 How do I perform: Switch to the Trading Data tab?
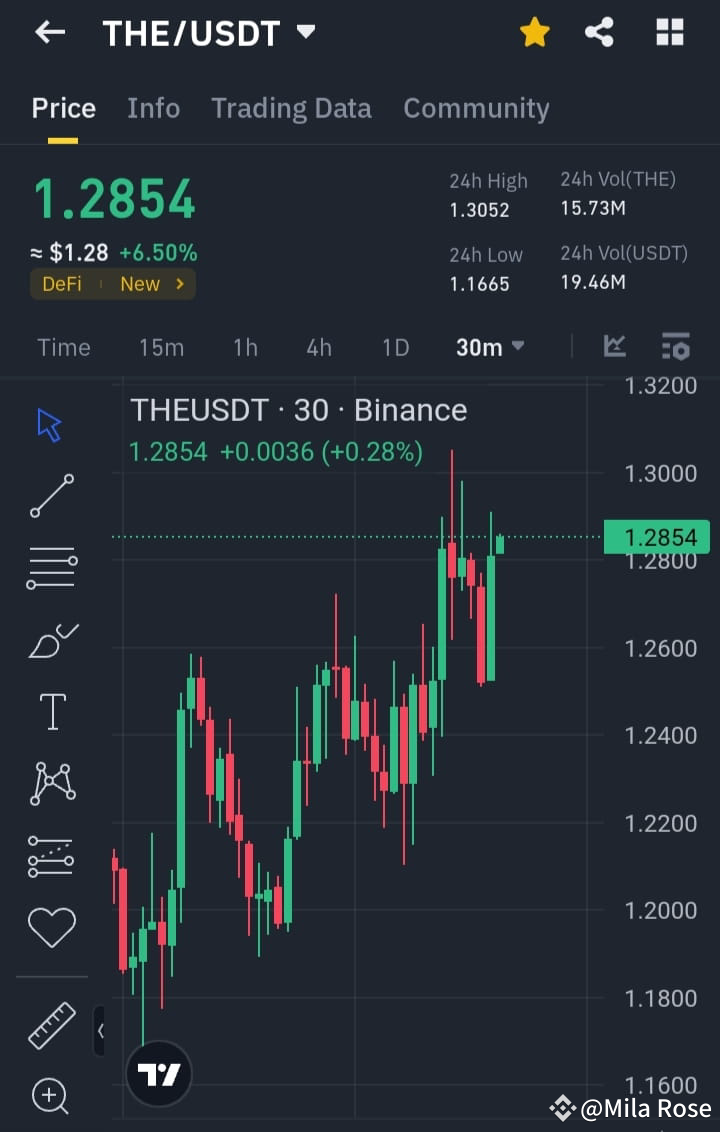pyautogui.click(x=291, y=108)
